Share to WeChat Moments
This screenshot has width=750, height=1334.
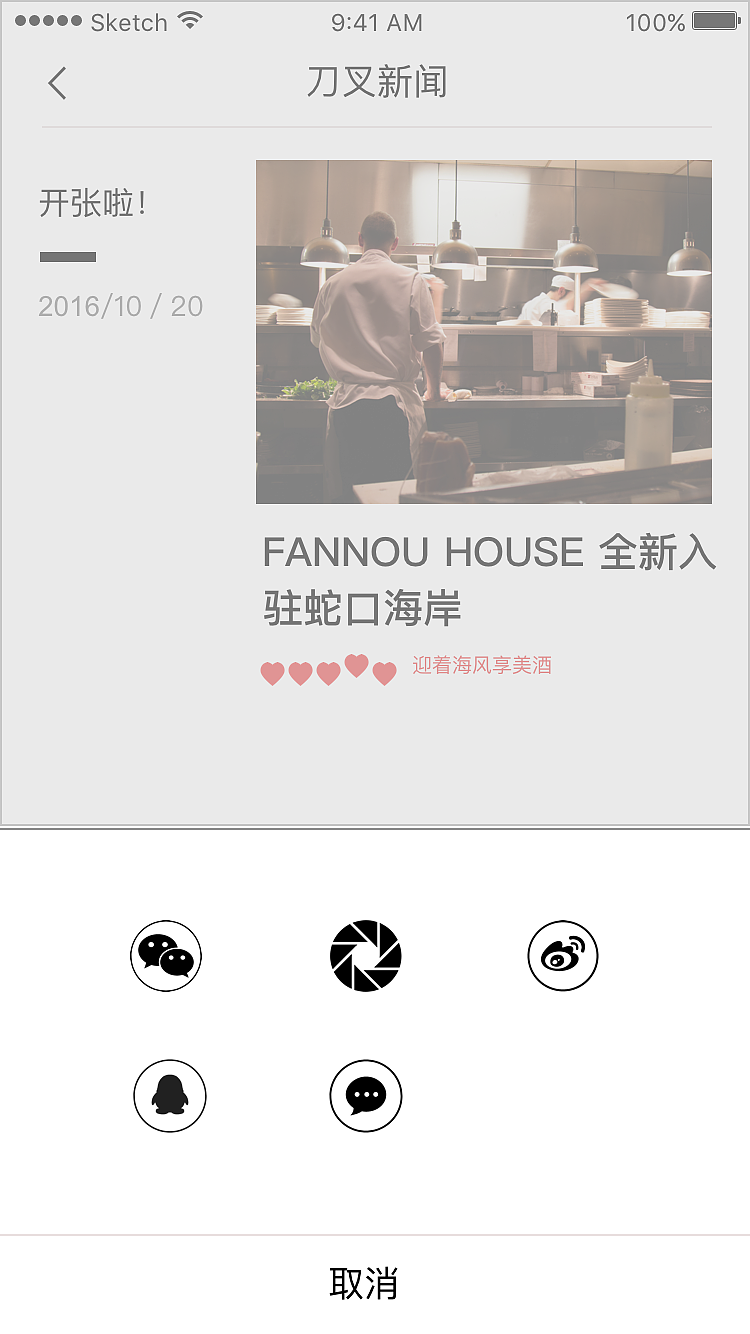(x=365, y=956)
